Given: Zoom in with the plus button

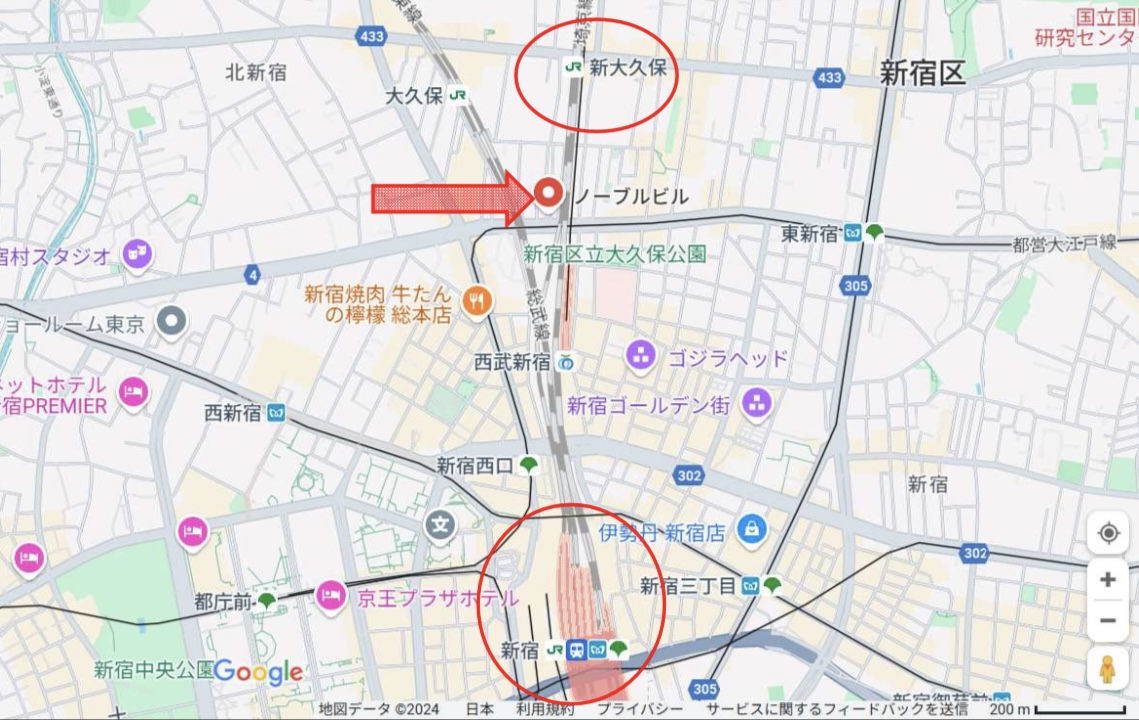Looking at the screenshot, I should point(1108,579).
